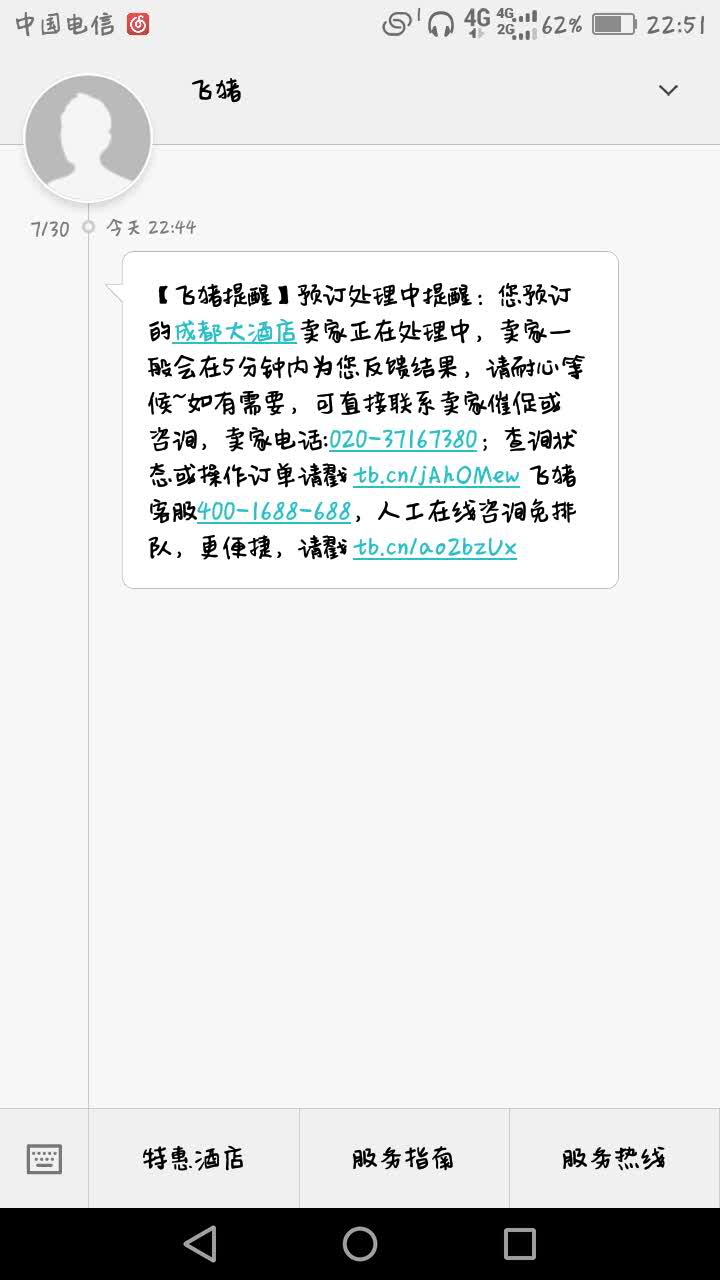720x1280 pixels.
Task: Open the 服务指南 menu
Action: click(404, 1159)
